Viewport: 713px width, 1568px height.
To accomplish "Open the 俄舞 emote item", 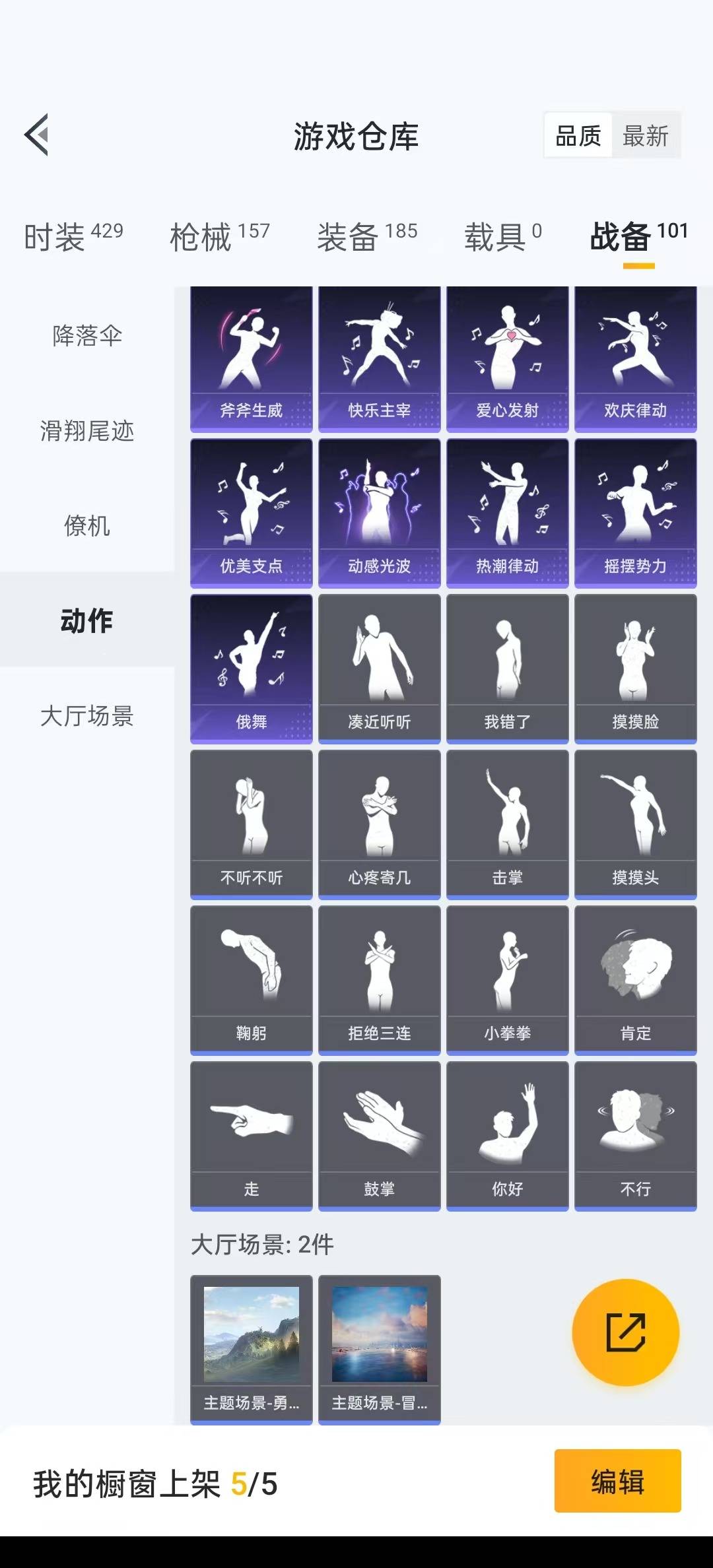I will (x=252, y=668).
